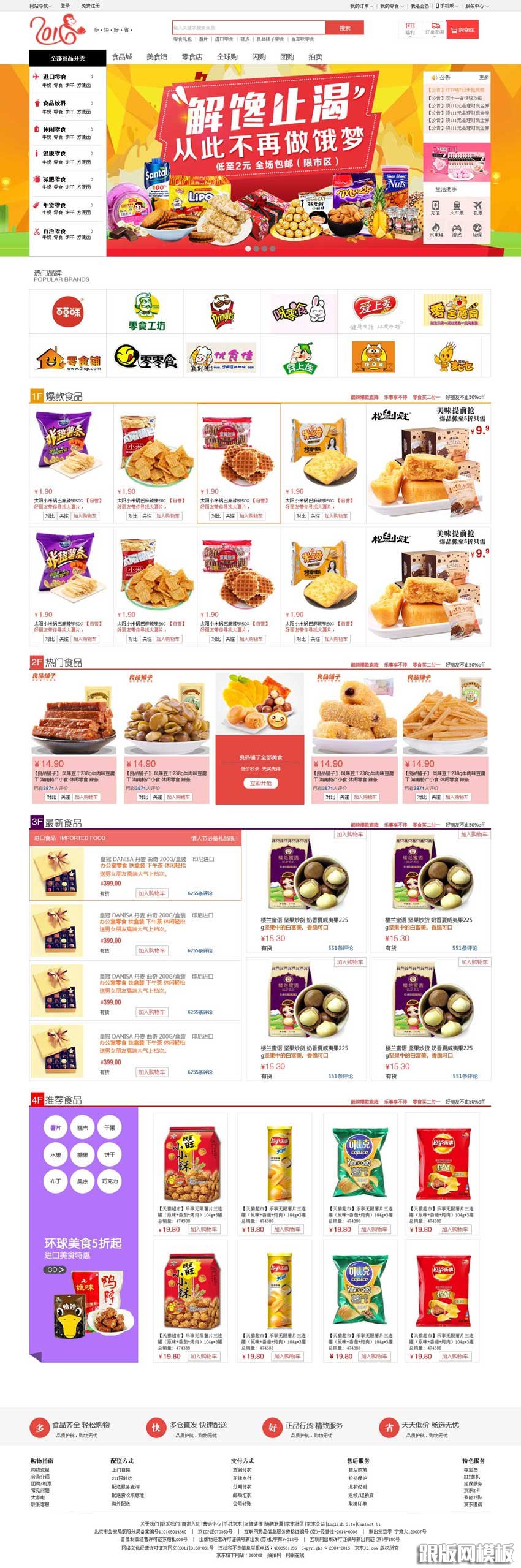
Task: Tap the 搜索 search button
Action: point(344,28)
